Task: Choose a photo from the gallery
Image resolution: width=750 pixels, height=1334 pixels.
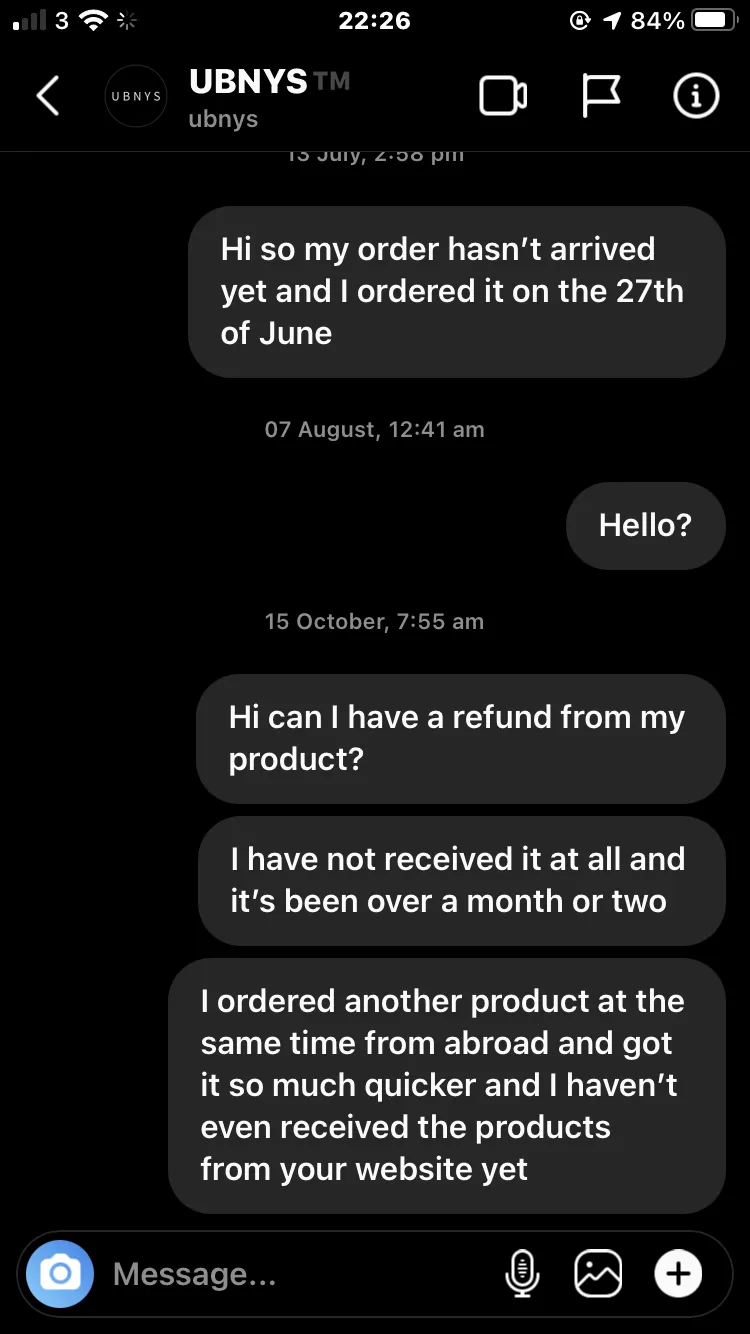Action: click(x=598, y=1273)
